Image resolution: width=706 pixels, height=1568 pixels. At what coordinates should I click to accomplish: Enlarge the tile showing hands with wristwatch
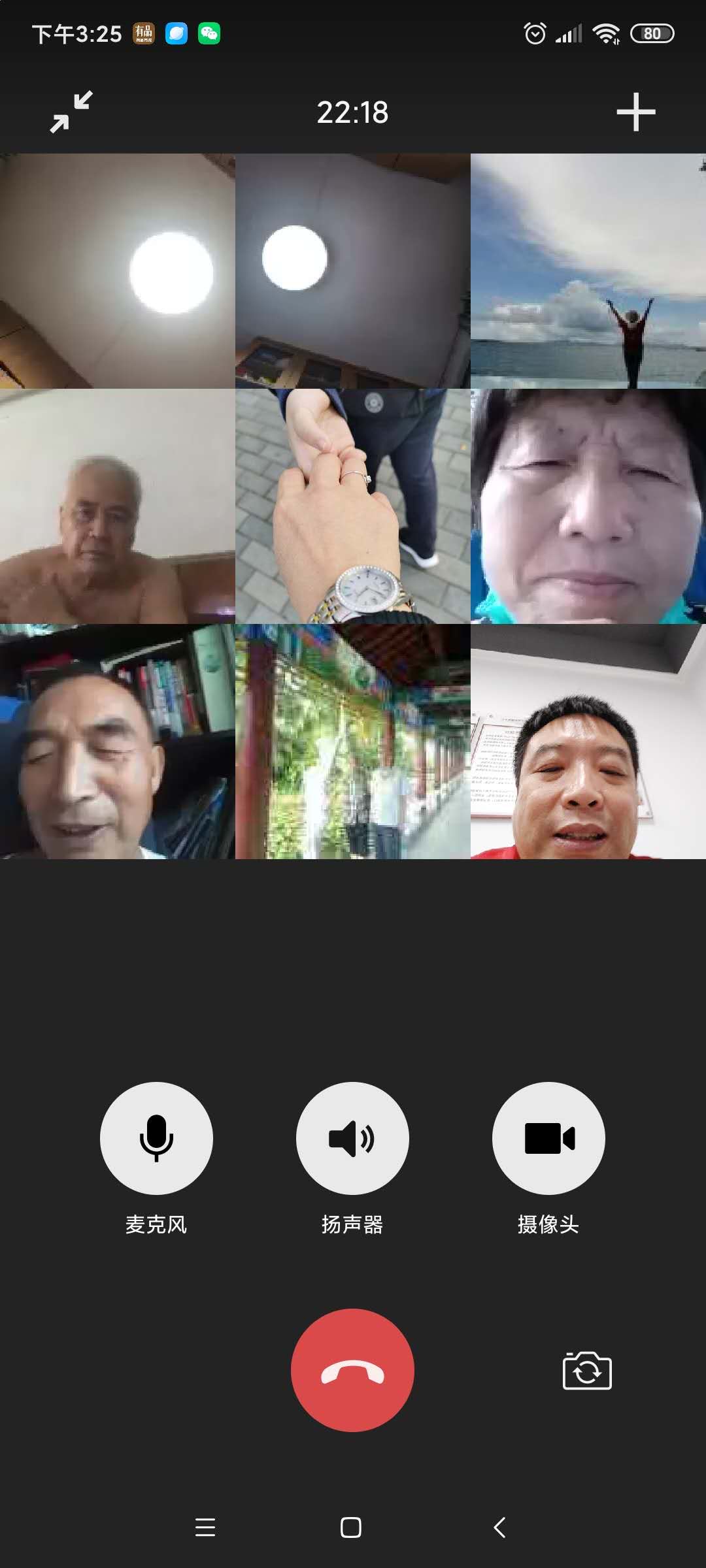point(353,506)
